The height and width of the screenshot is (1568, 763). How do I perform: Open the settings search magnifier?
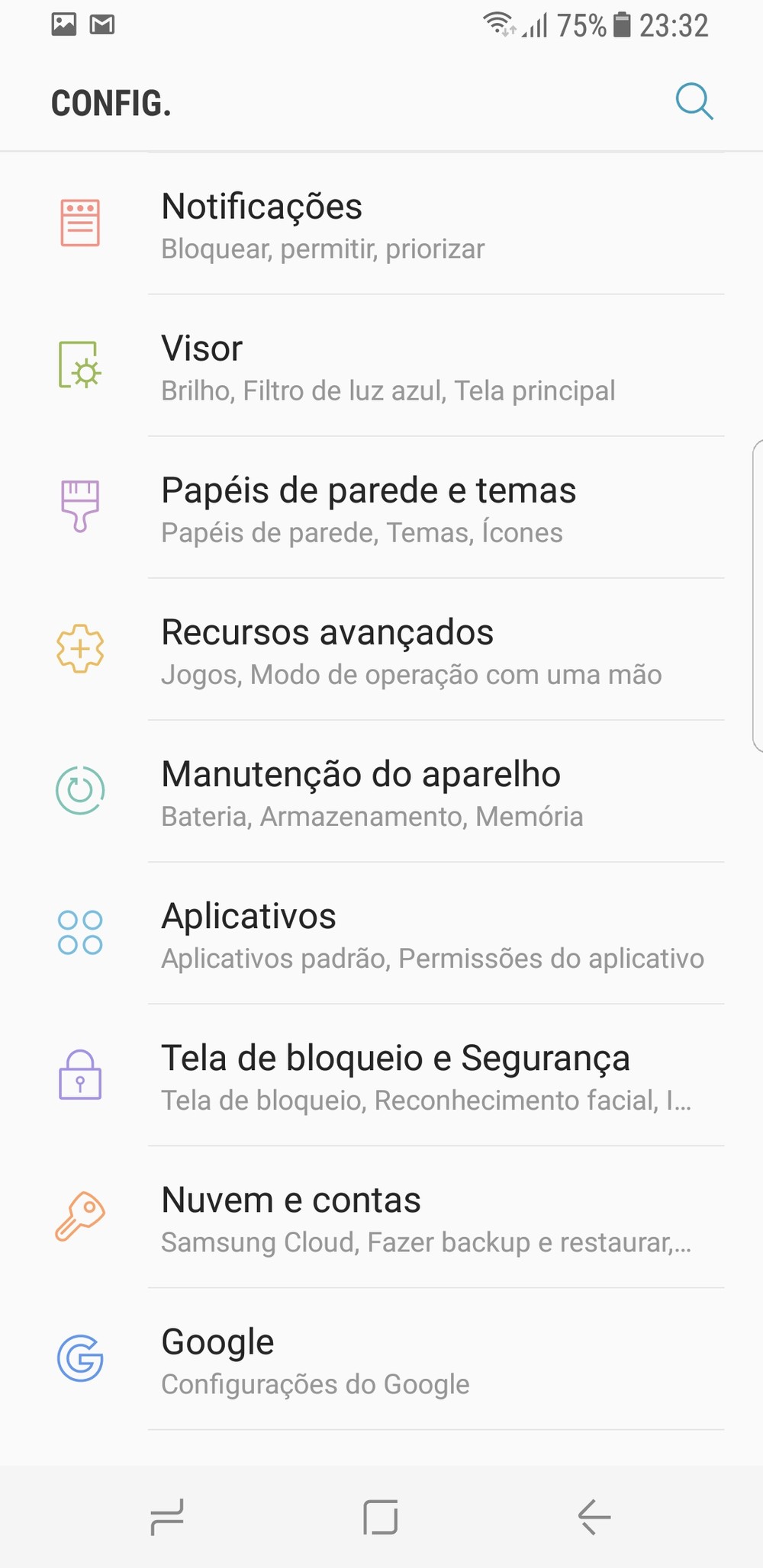pyautogui.click(x=694, y=101)
